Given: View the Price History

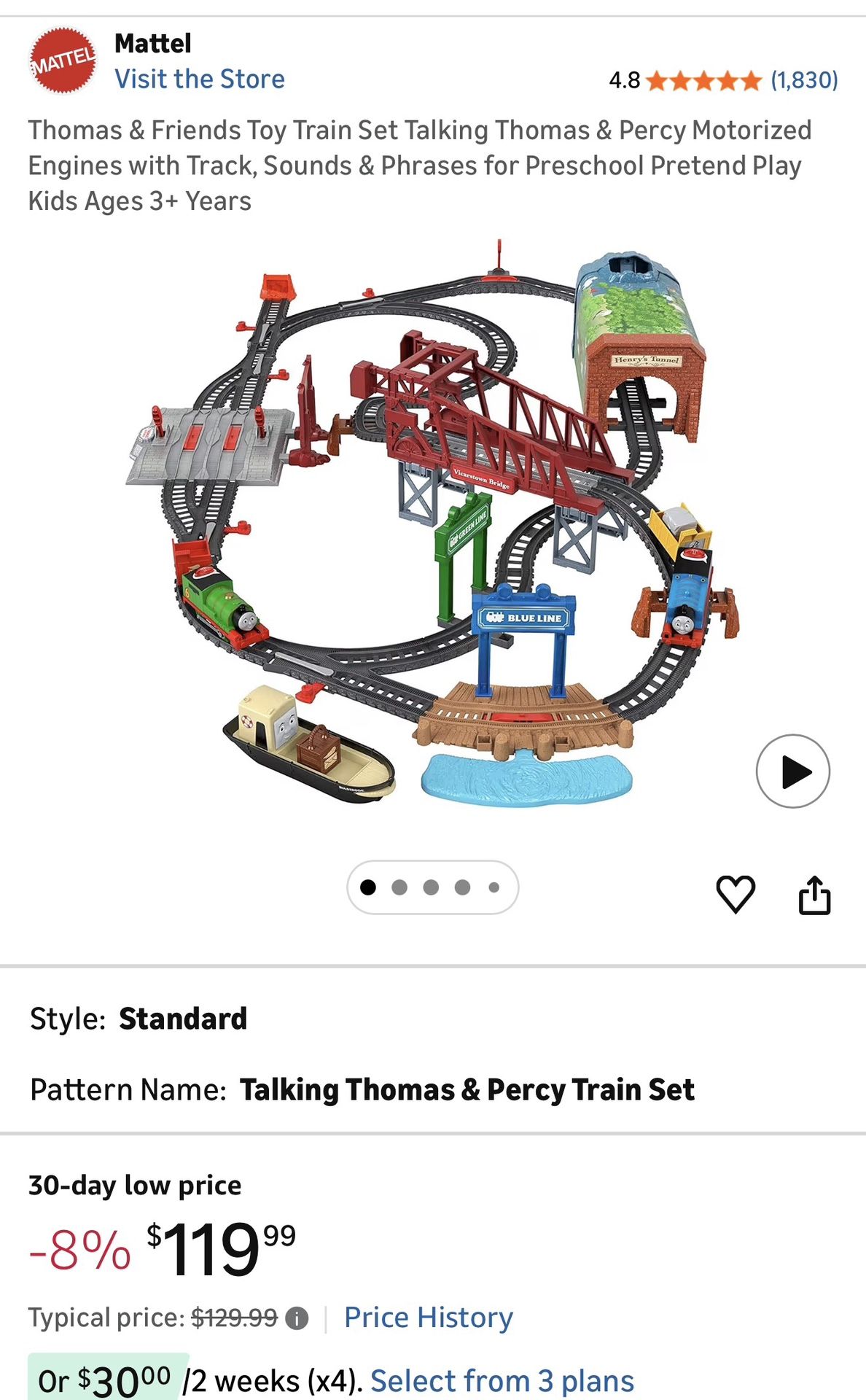Looking at the screenshot, I should pos(429,1318).
